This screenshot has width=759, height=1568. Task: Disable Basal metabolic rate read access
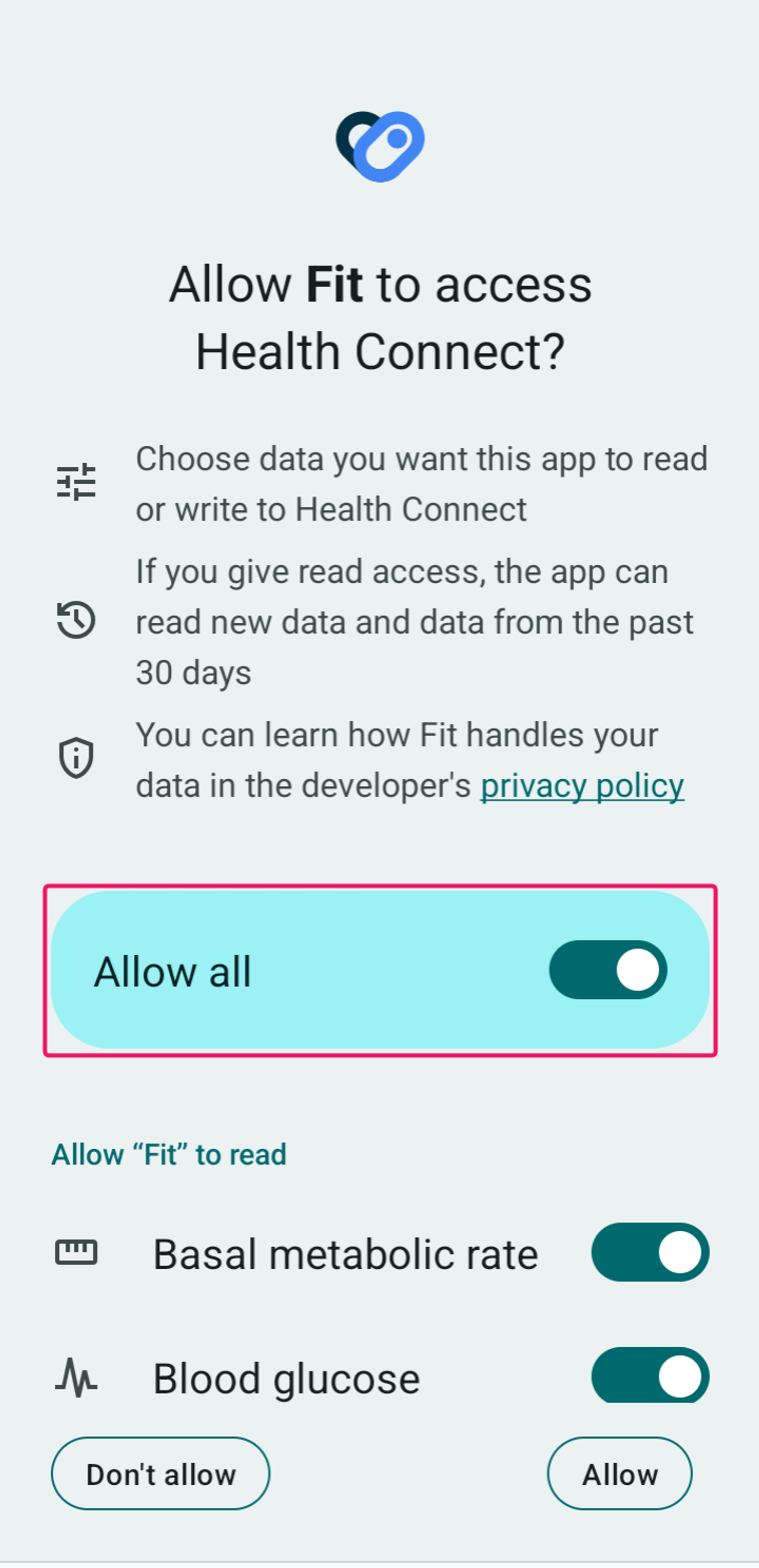(x=649, y=1252)
